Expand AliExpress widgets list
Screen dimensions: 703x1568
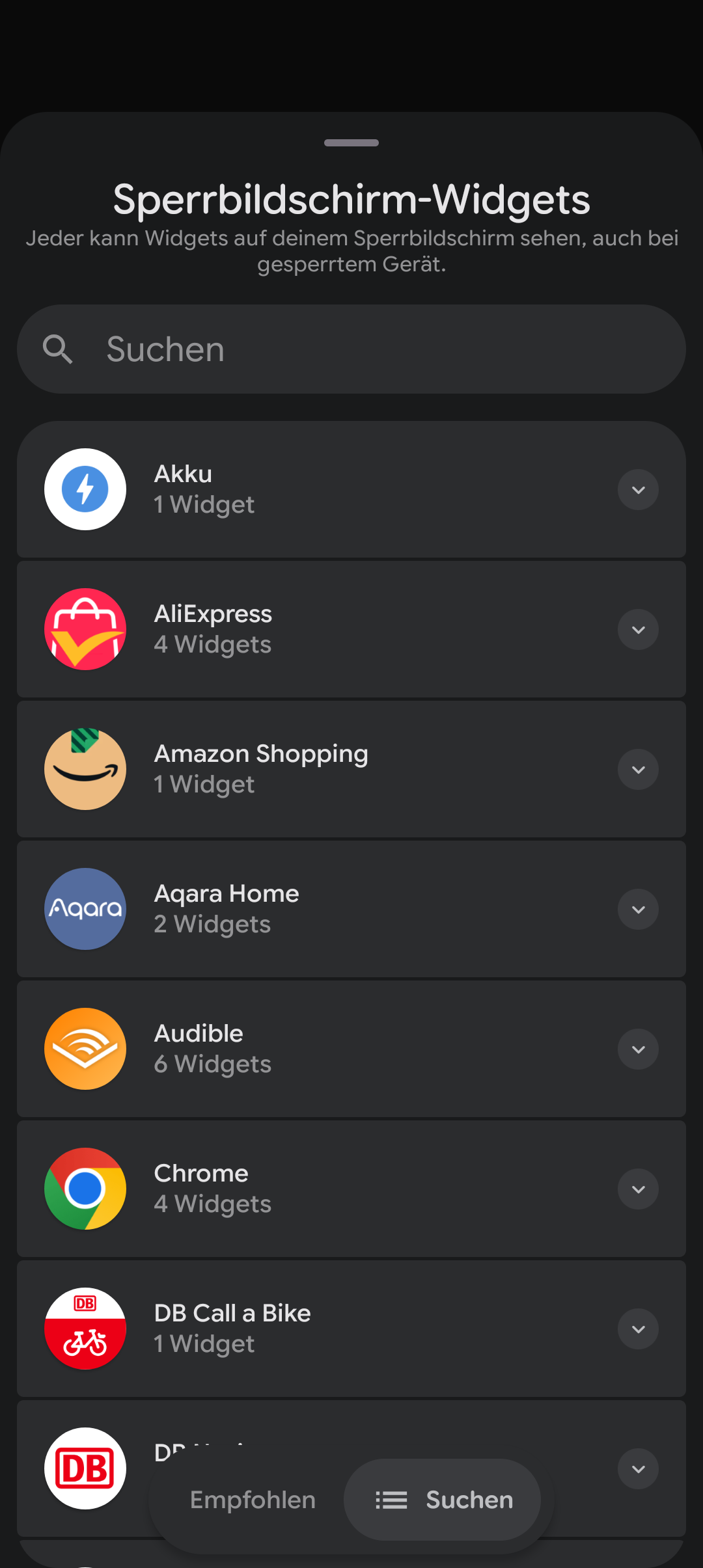point(638,630)
